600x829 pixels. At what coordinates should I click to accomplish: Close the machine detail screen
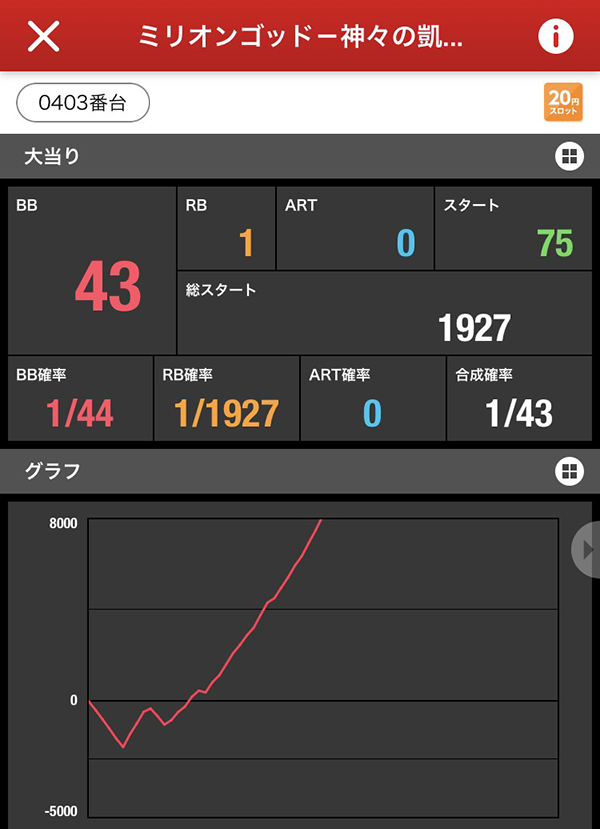(x=43, y=36)
